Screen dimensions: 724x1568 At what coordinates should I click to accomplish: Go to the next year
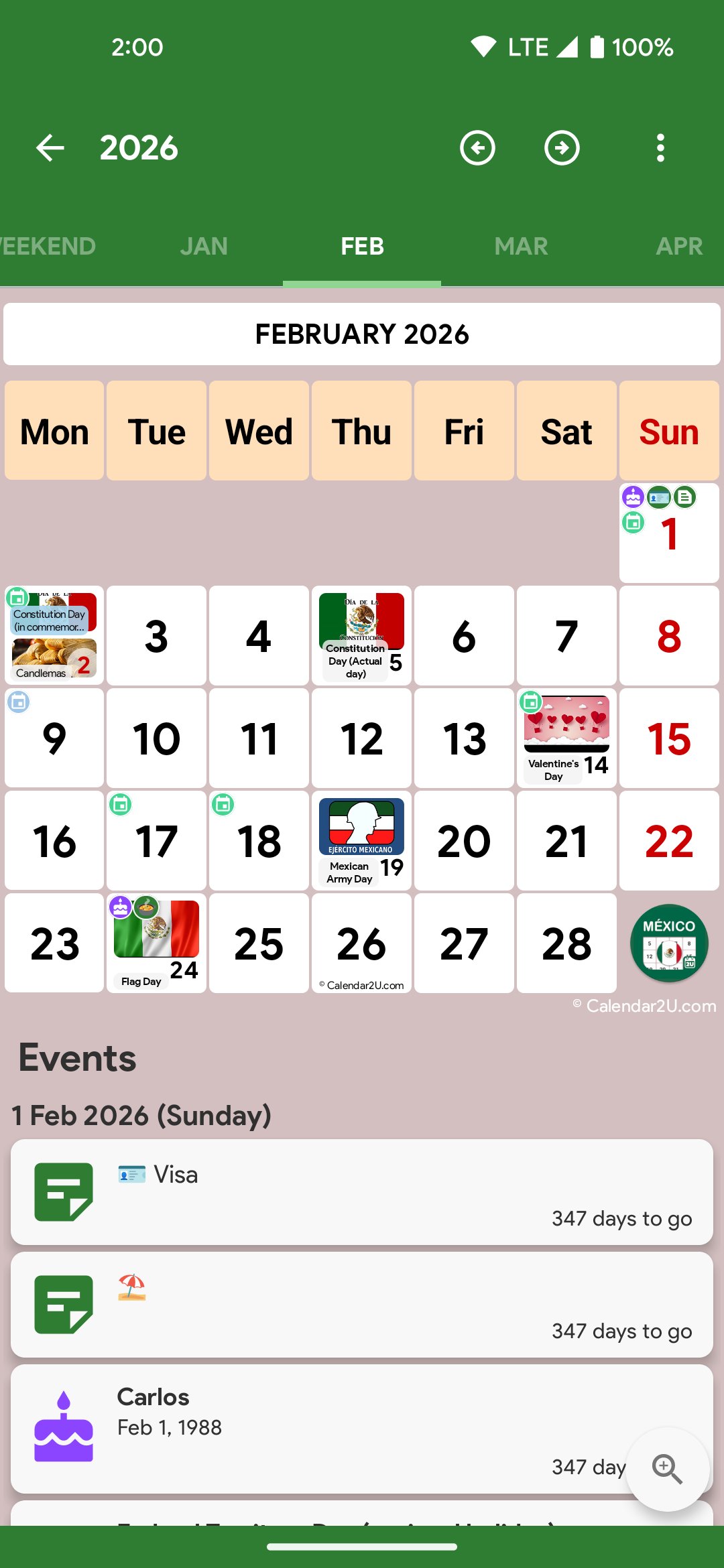(x=562, y=147)
